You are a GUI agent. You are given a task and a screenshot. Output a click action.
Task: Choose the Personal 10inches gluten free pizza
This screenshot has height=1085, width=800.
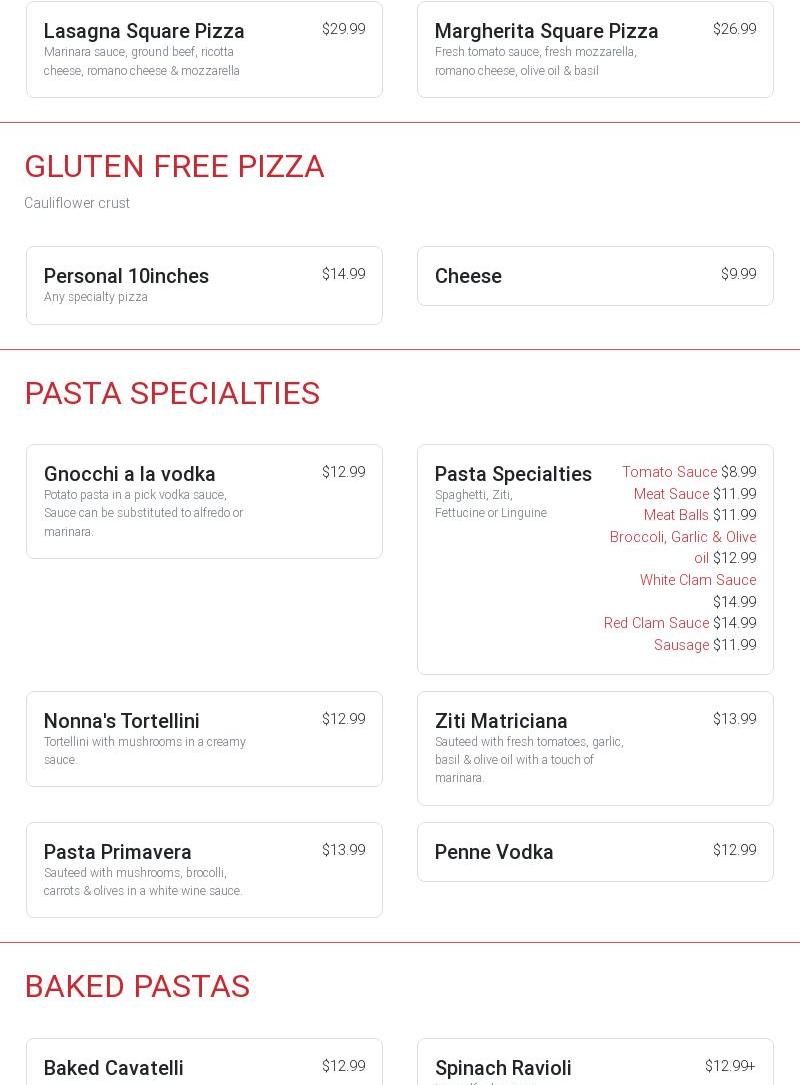point(204,285)
